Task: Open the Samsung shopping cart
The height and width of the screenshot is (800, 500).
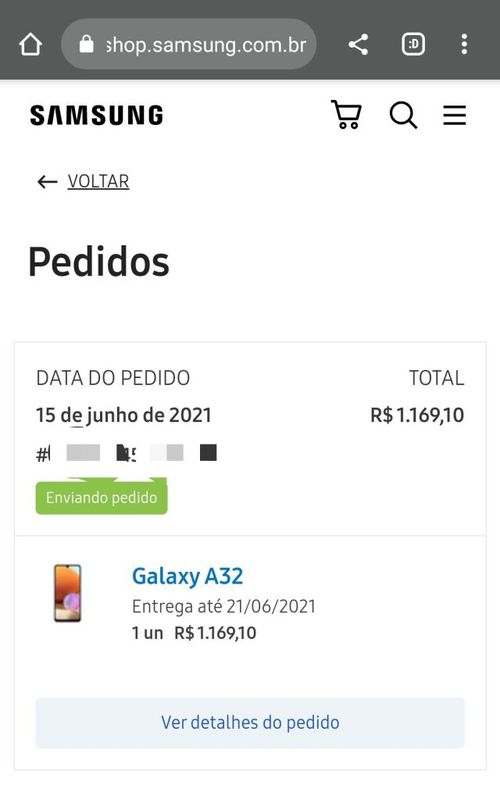Action: click(x=346, y=114)
